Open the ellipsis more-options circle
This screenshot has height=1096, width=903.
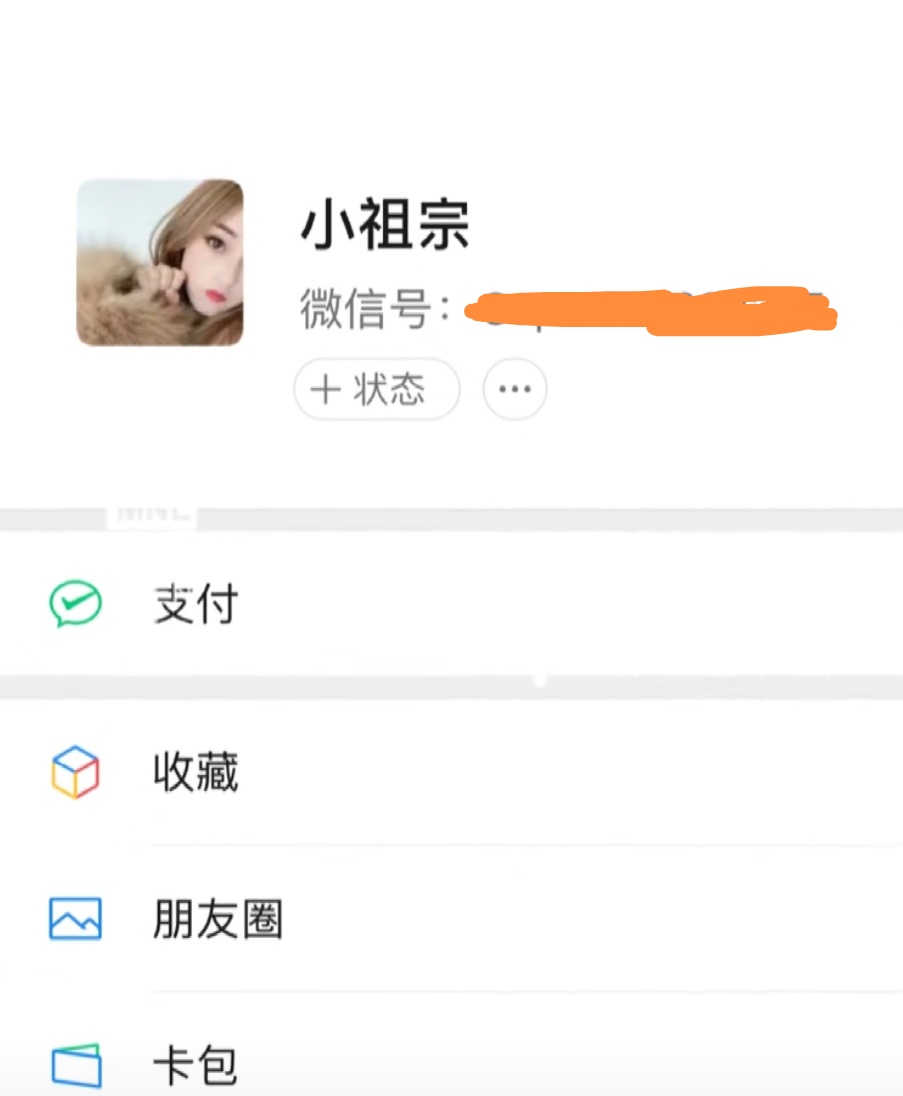[x=514, y=390]
